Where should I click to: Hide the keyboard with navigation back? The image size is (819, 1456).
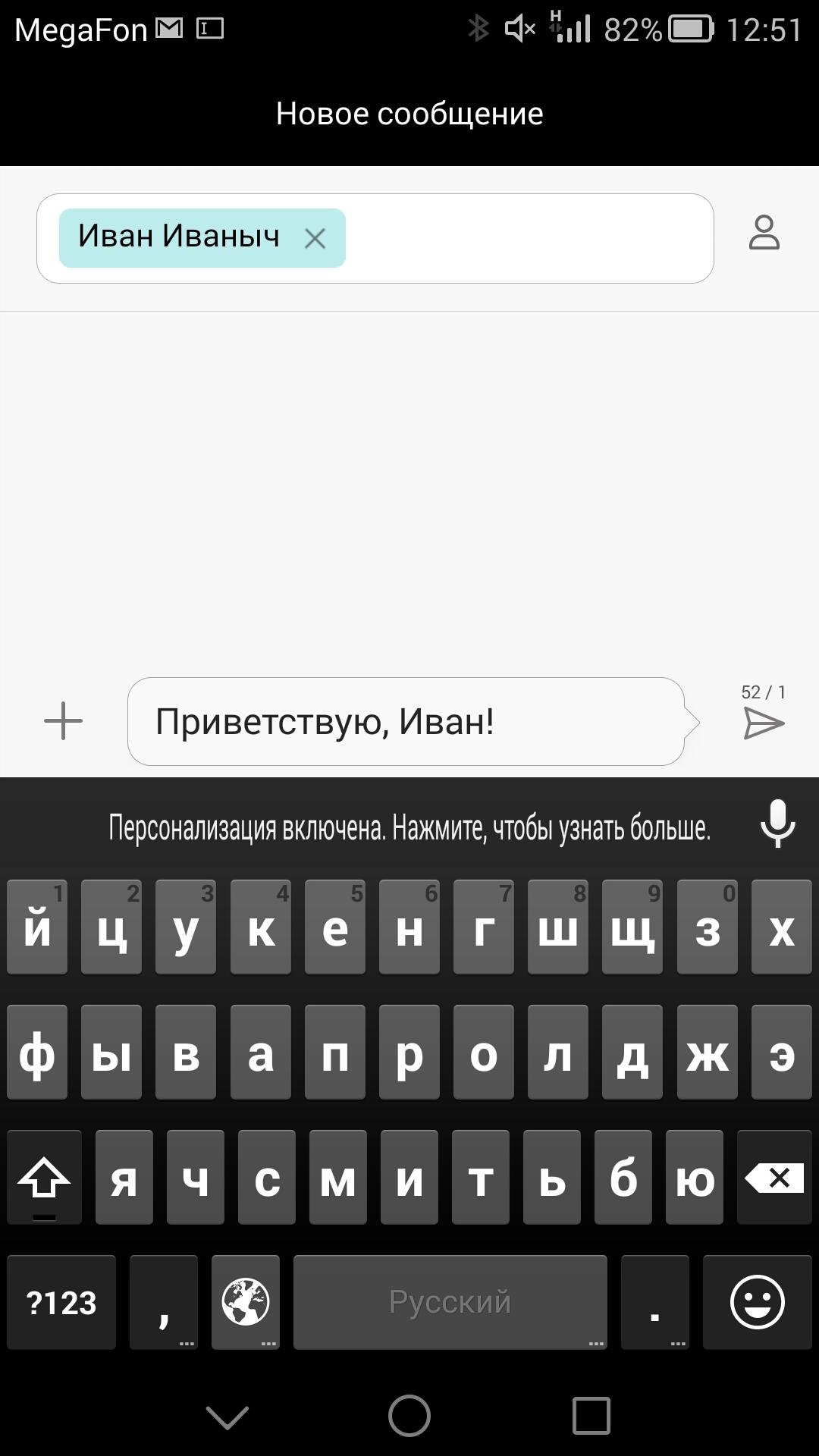227,1416
